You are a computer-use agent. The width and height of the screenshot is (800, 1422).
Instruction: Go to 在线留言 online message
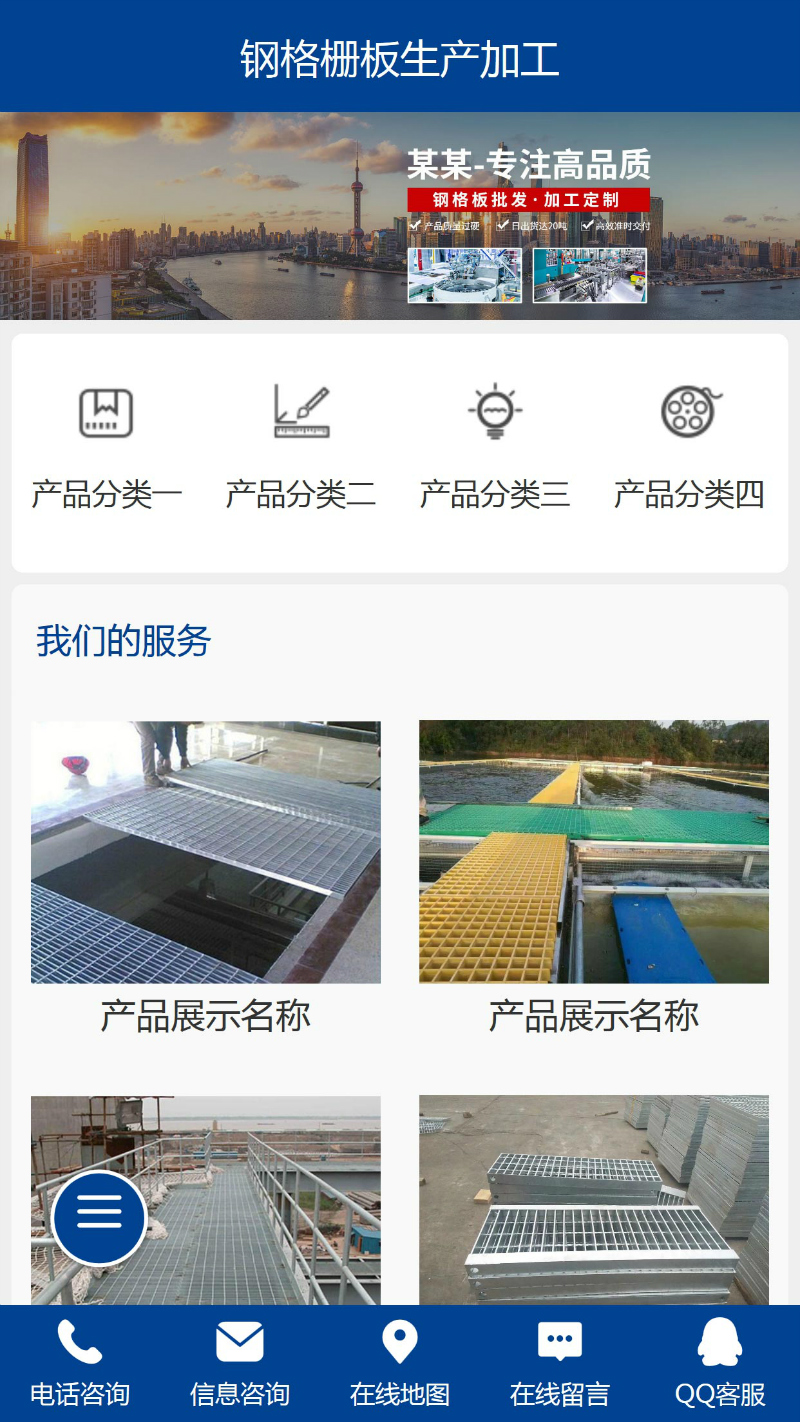pos(560,1363)
